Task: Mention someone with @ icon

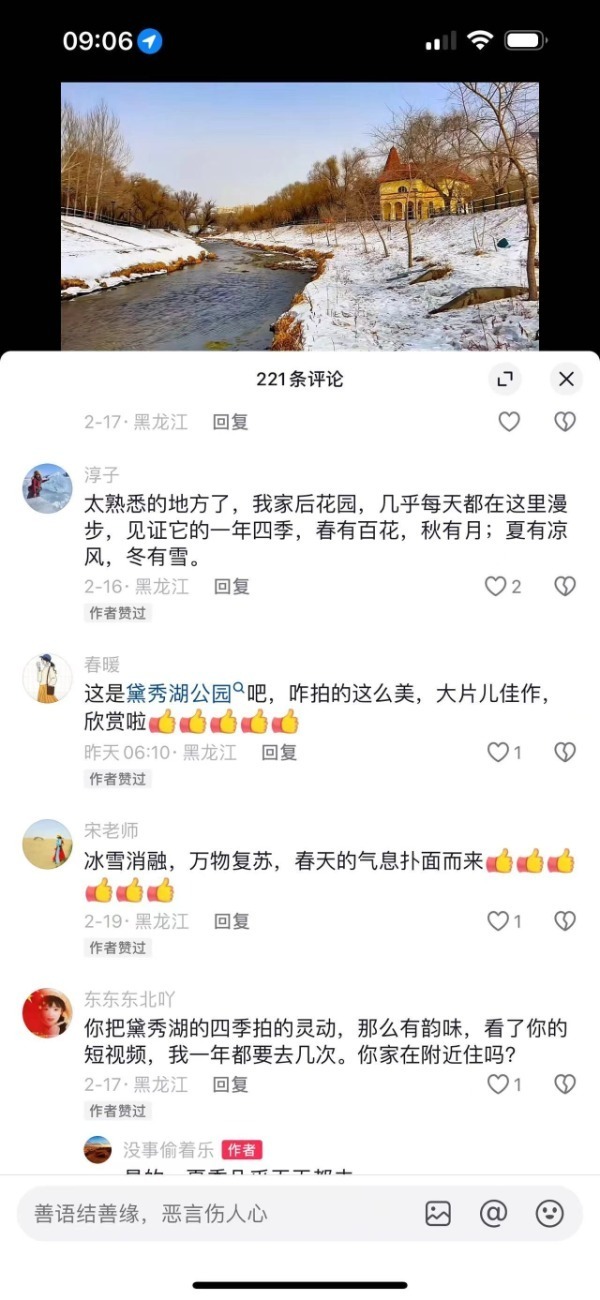Action: (494, 1214)
